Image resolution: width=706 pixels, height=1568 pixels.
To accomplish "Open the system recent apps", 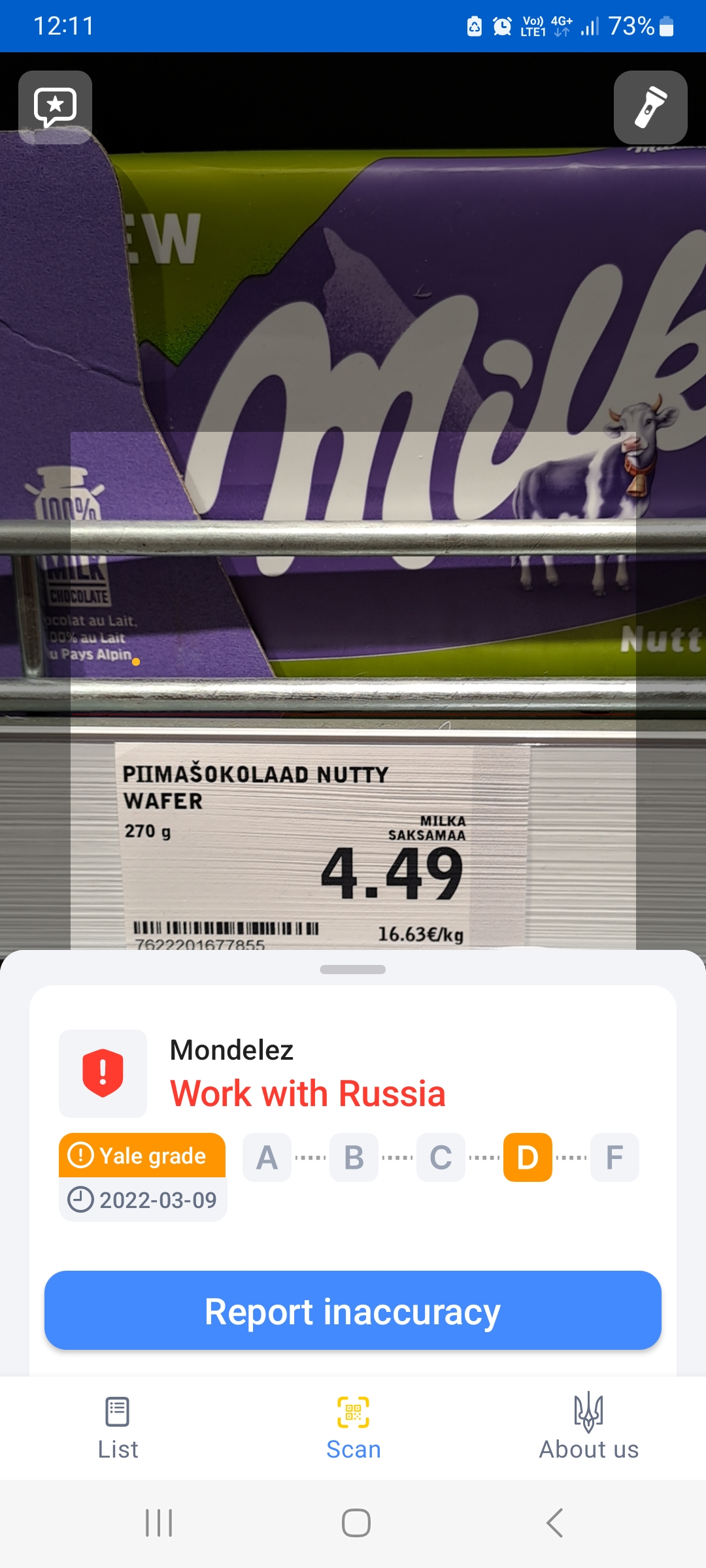I will pos(159,1523).
